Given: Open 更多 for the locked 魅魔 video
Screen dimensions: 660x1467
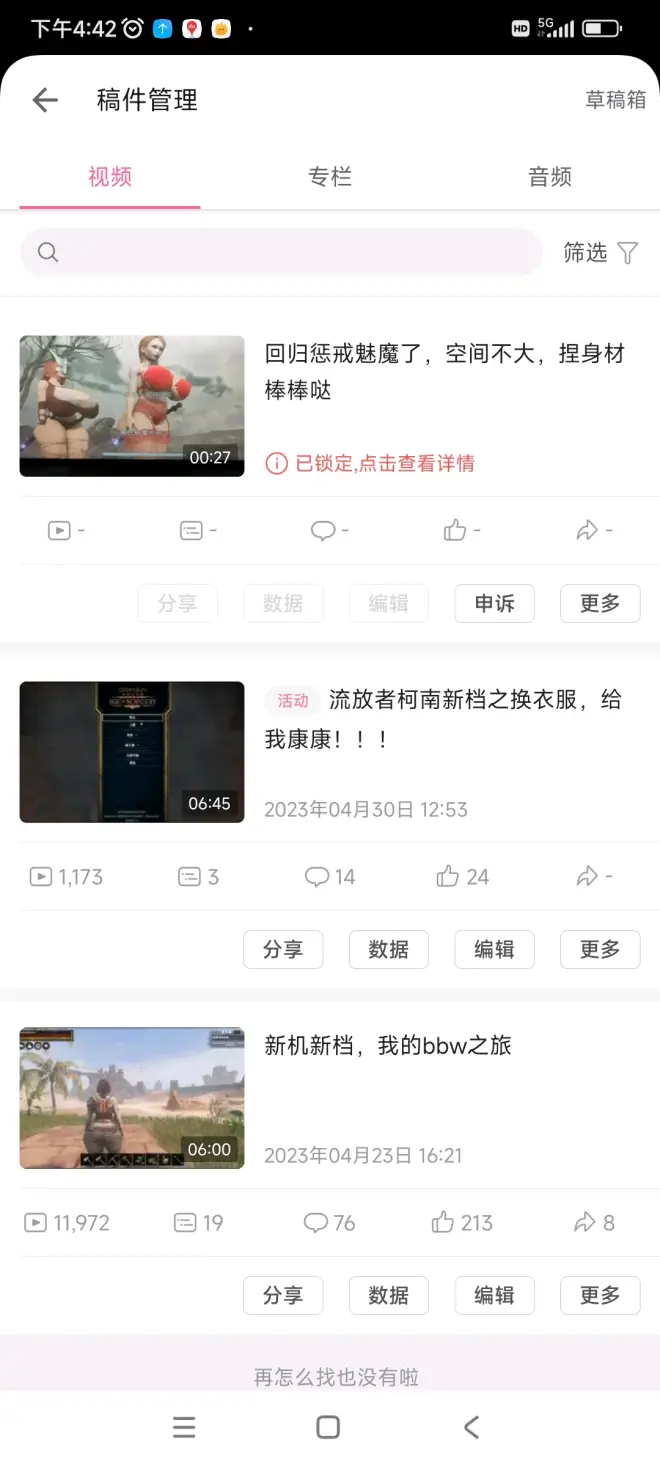Looking at the screenshot, I should pos(600,603).
